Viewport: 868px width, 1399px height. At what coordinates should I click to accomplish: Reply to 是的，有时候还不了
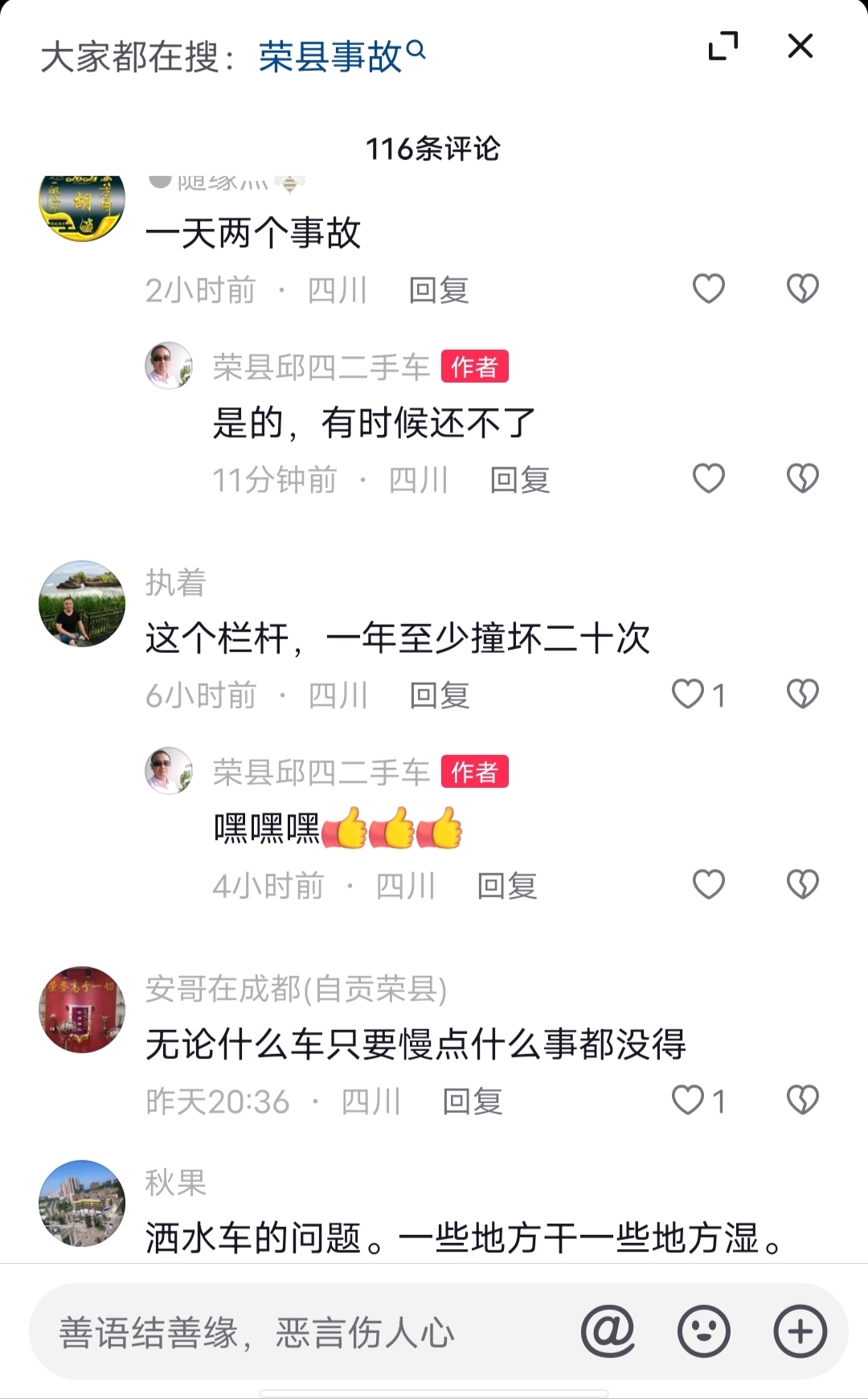pos(520,480)
